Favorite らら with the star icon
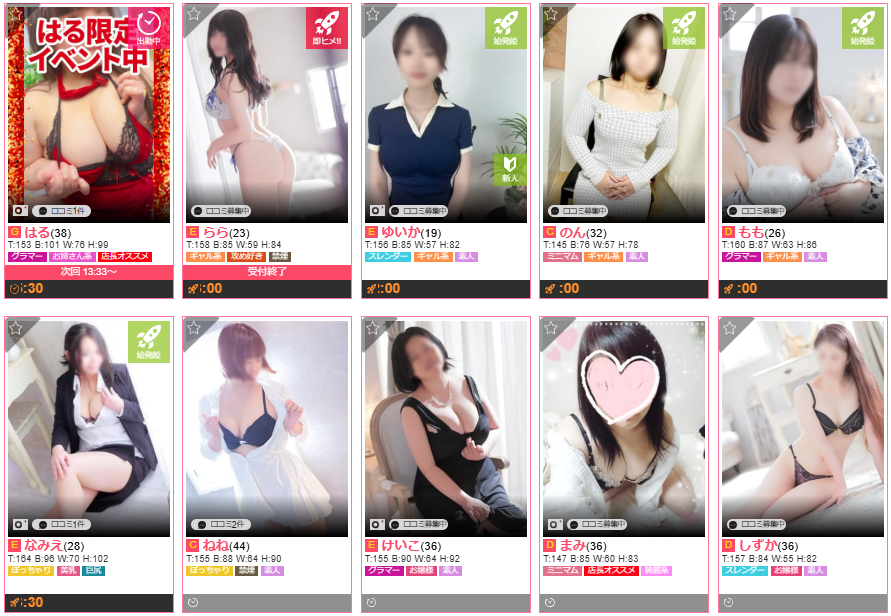 [194, 14]
